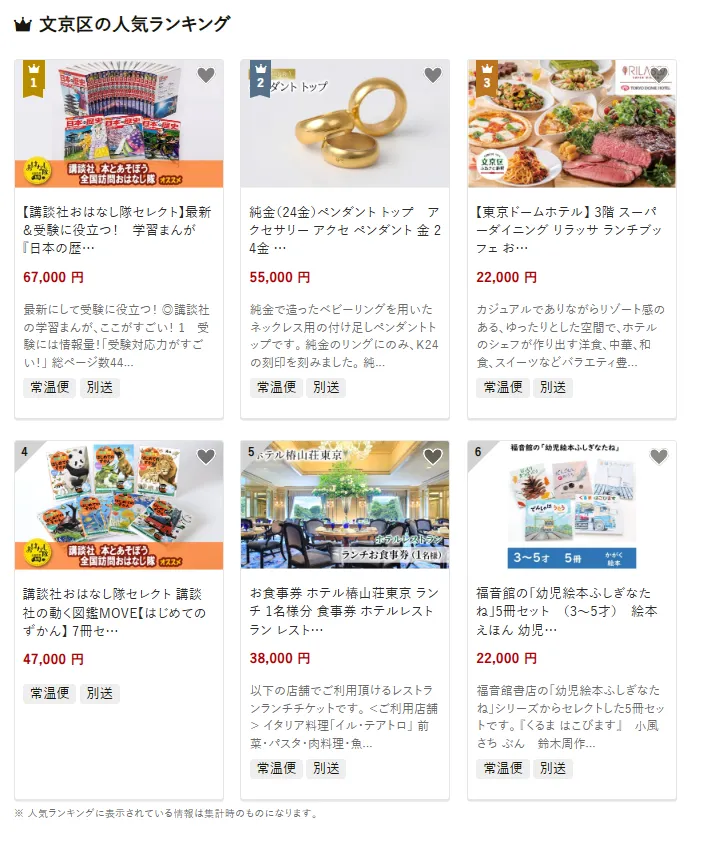Open the 東京ドームホテル lunch buffet card
This screenshot has height=846, width=727.
[x=572, y=230]
